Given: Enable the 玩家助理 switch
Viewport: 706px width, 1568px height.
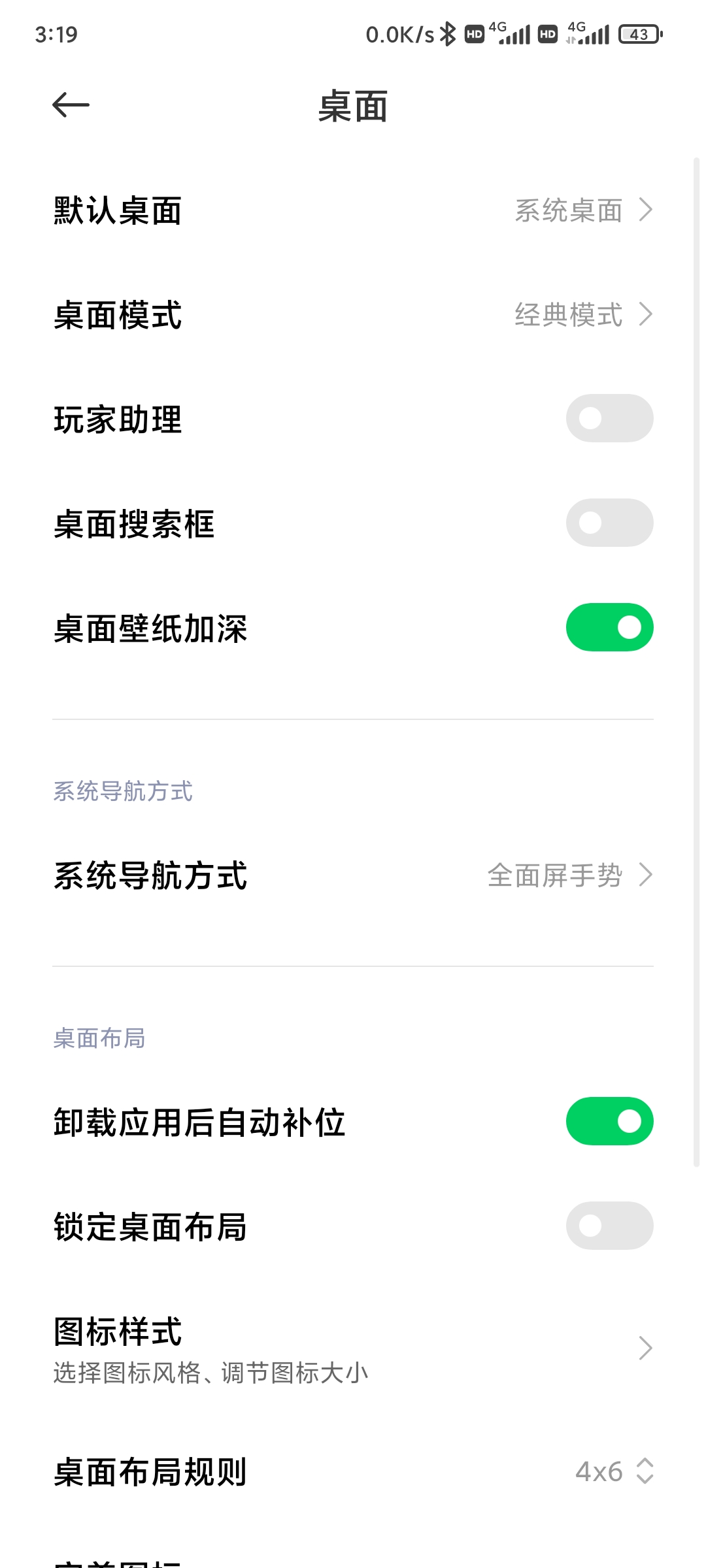Looking at the screenshot, I should [609, 418].
